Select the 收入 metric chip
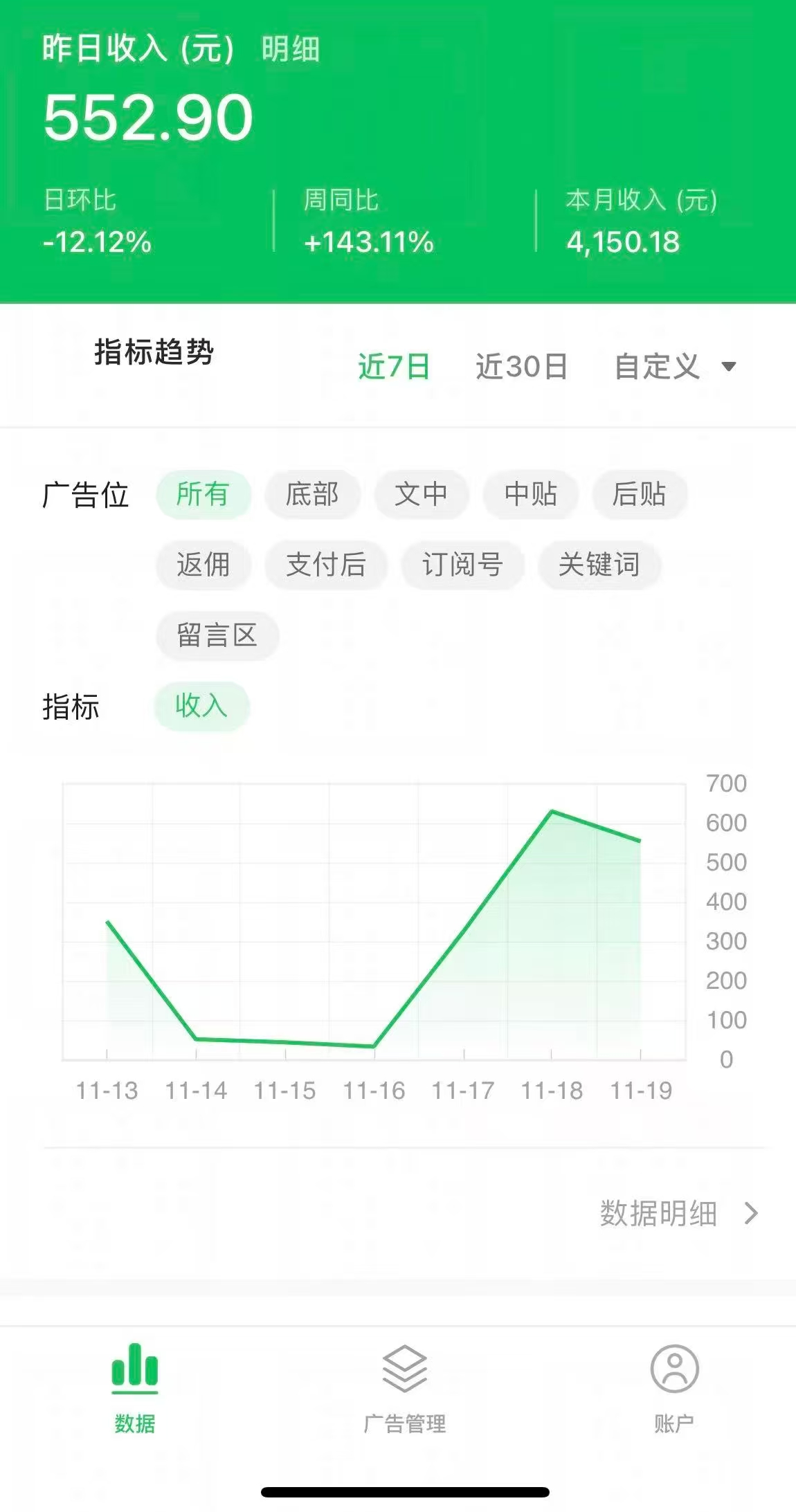The width and height of the screenshot is (796, 1512). pos(201,706)
